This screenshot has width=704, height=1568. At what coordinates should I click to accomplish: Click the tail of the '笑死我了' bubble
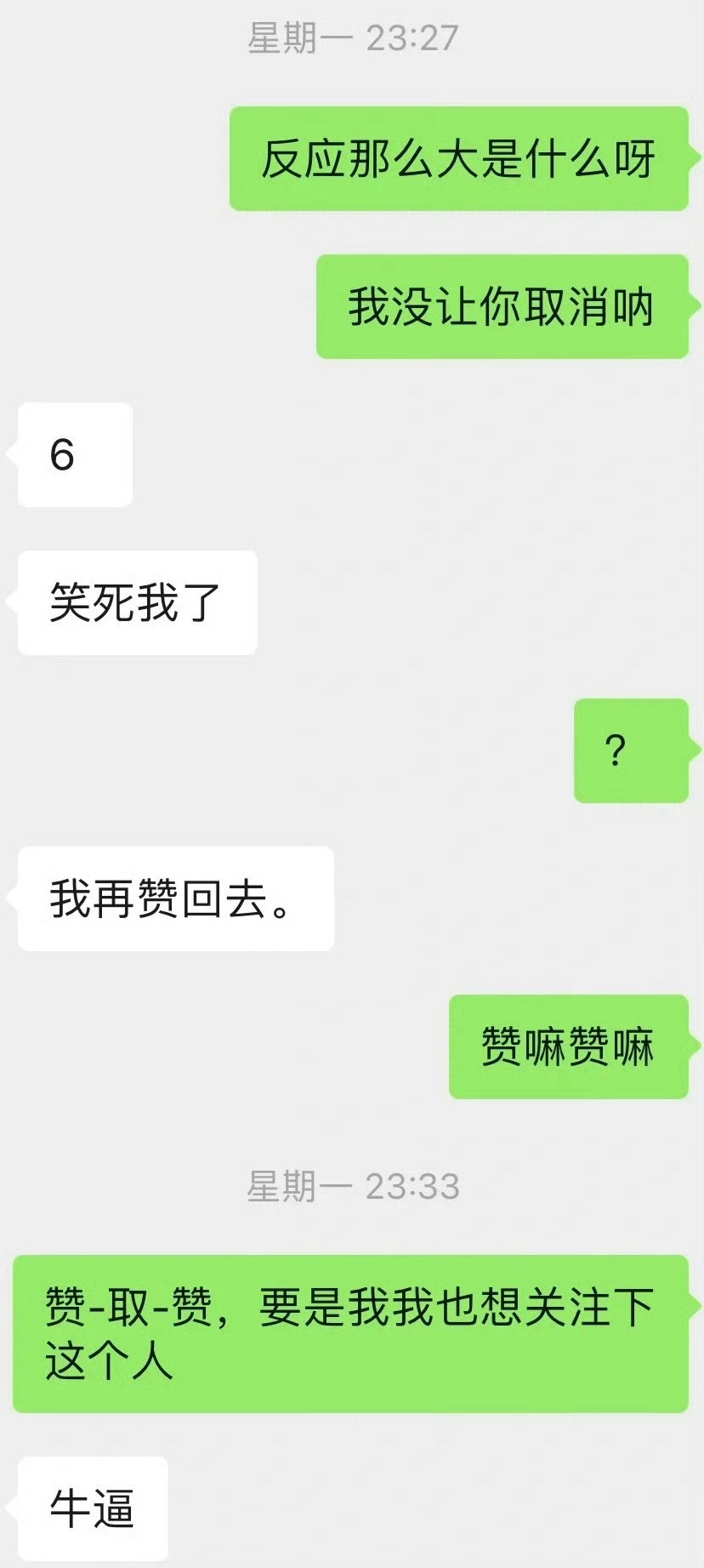click(x=10, y=602)
